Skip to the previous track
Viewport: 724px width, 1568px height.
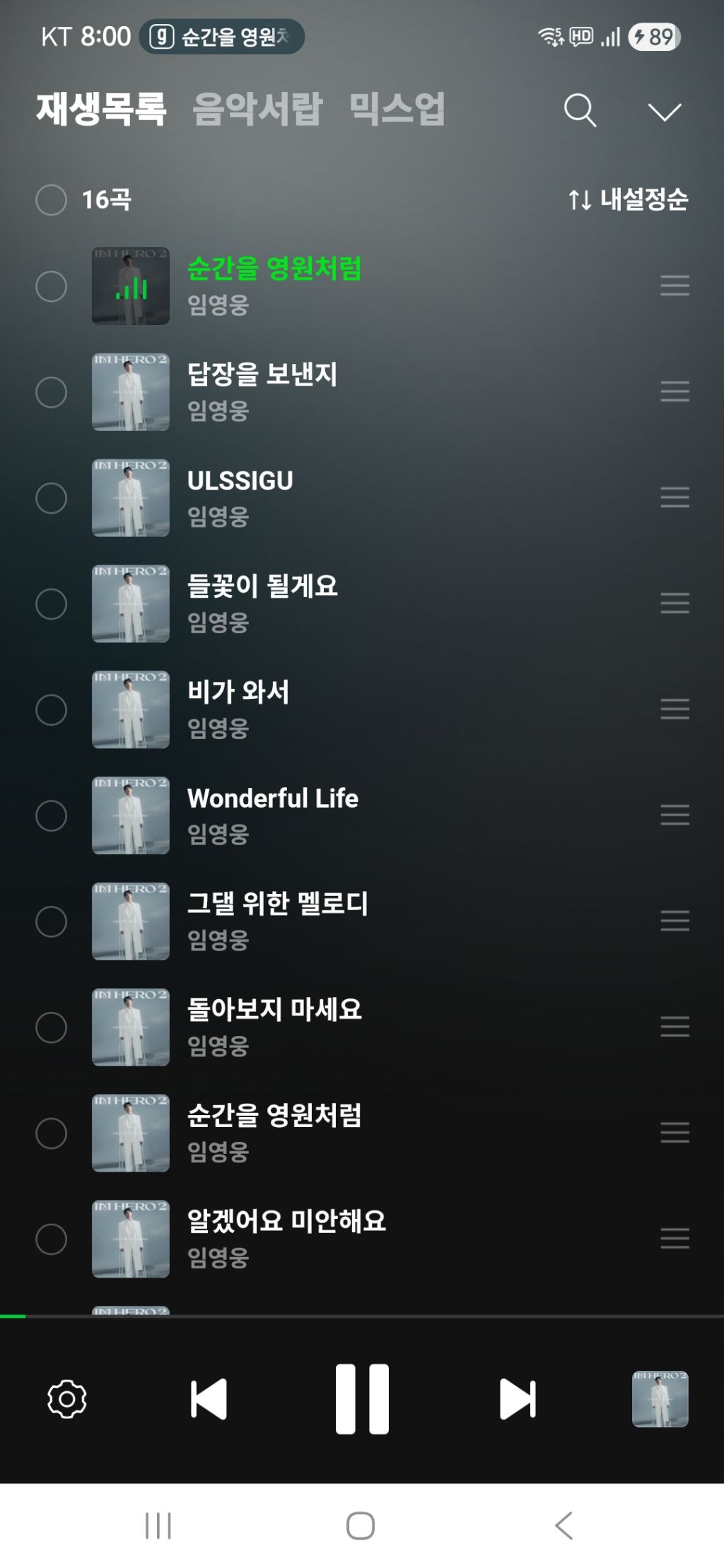[x=209, y=1398]
